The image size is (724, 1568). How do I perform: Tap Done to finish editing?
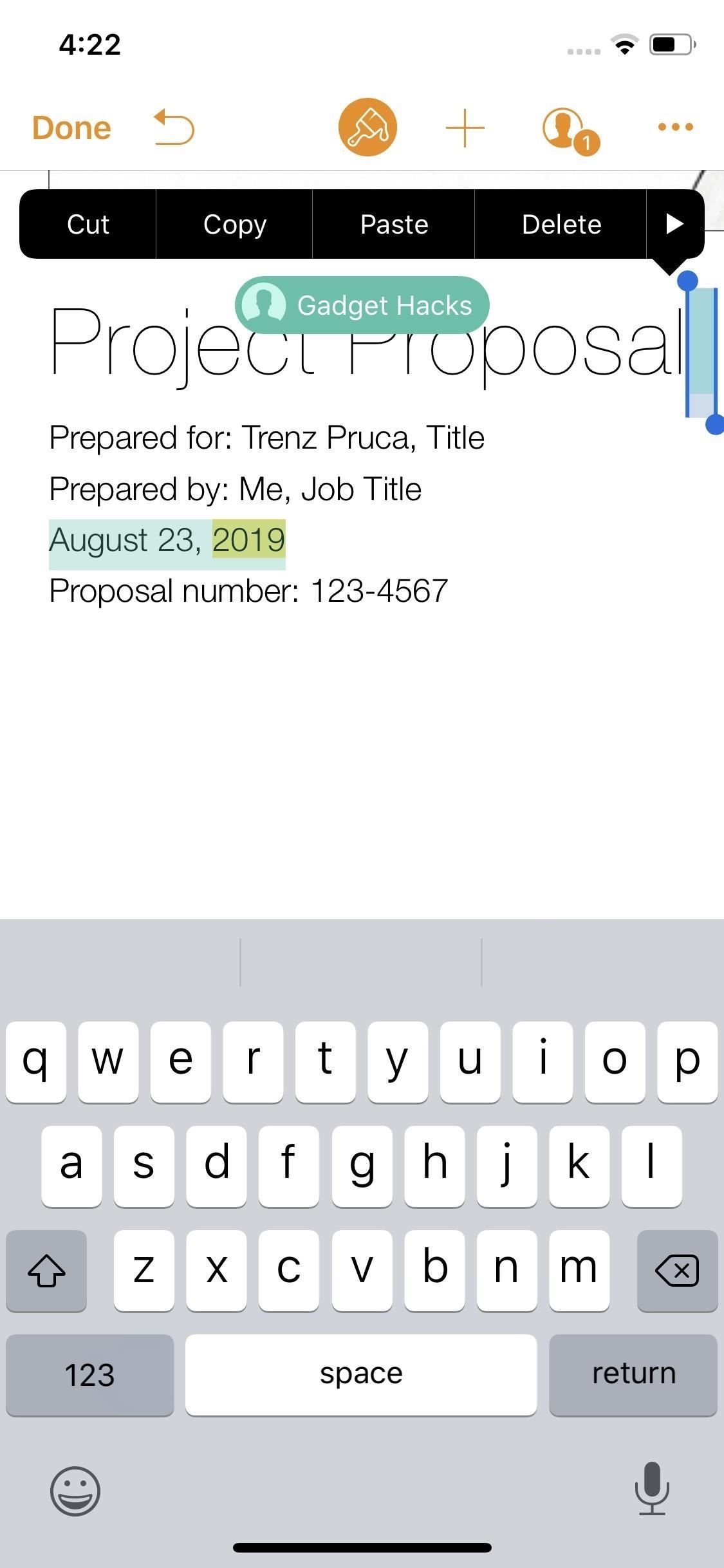[71, 127]
